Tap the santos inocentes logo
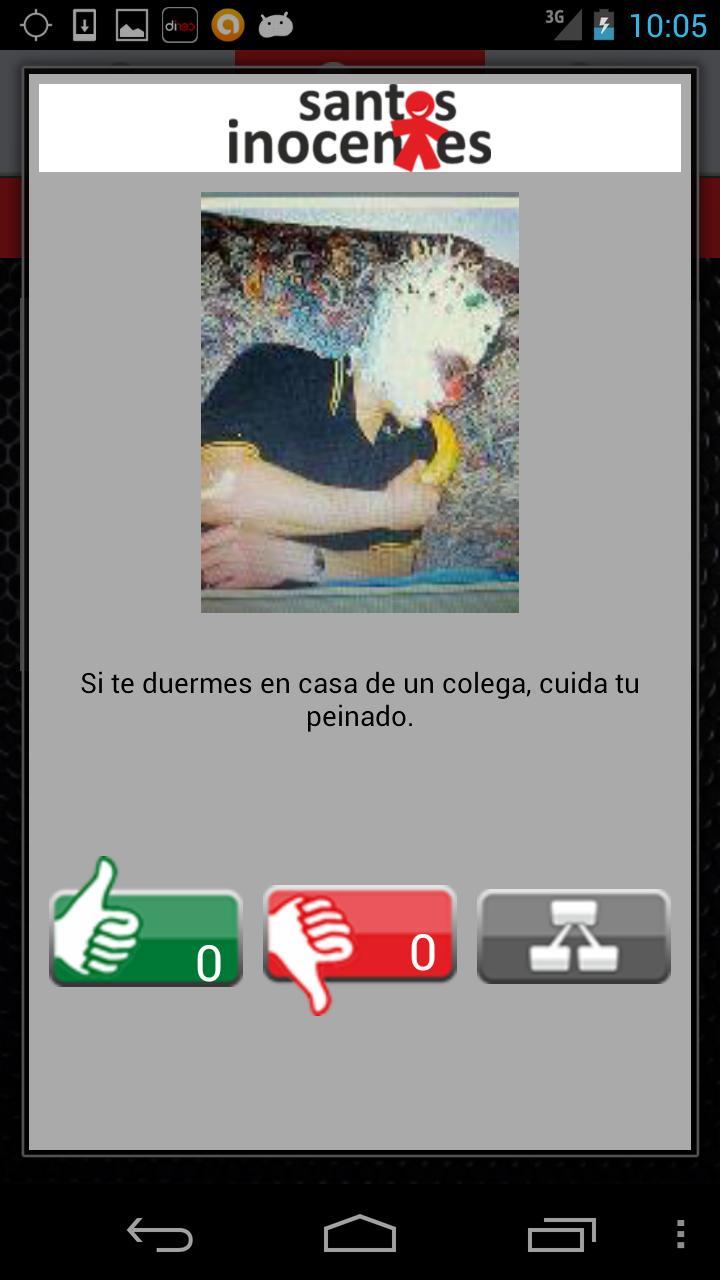Screen dimensions: 720x1280 coord(359,127)
